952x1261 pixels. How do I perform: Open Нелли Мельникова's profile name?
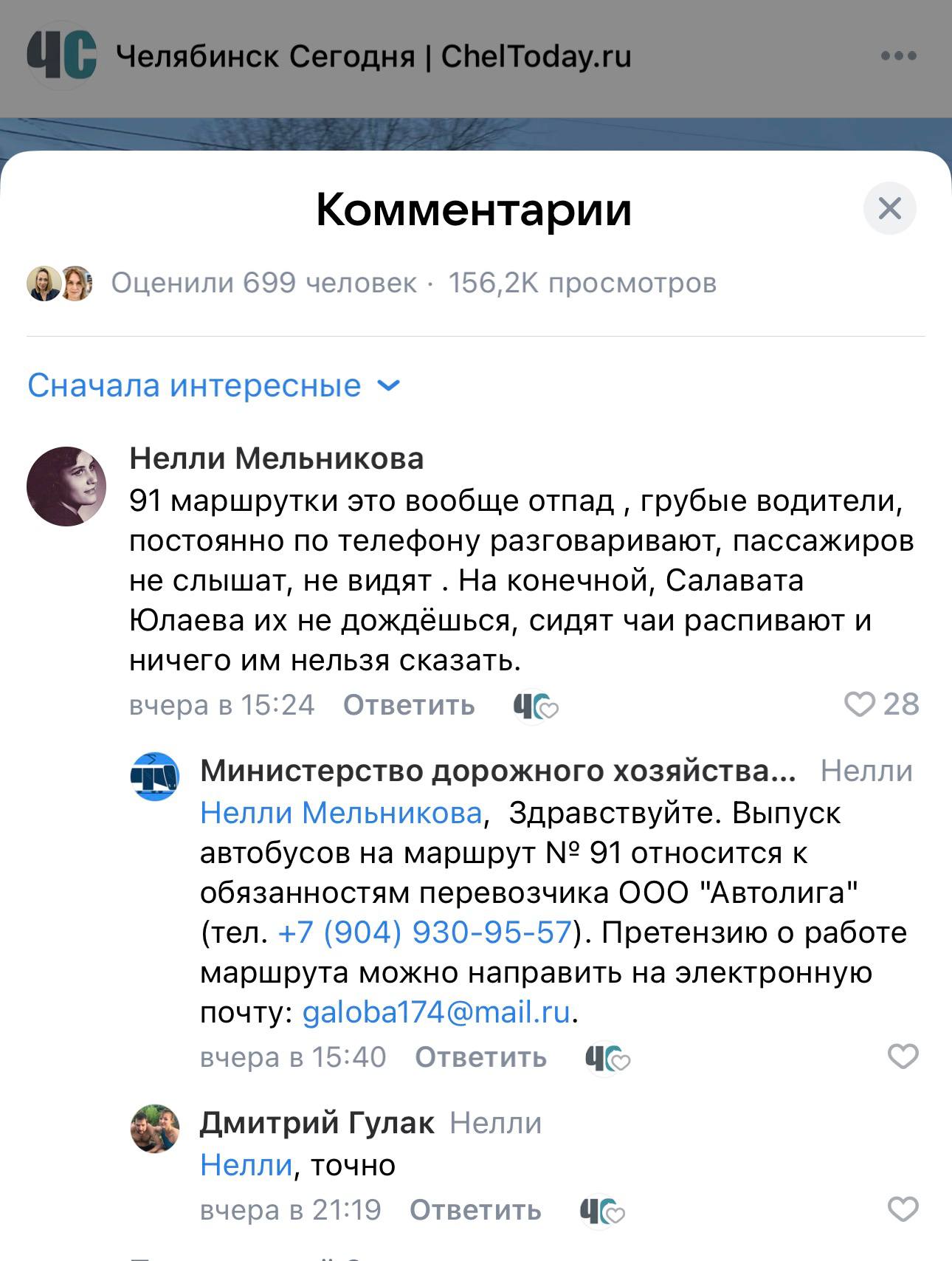click(x=277, y=458)
